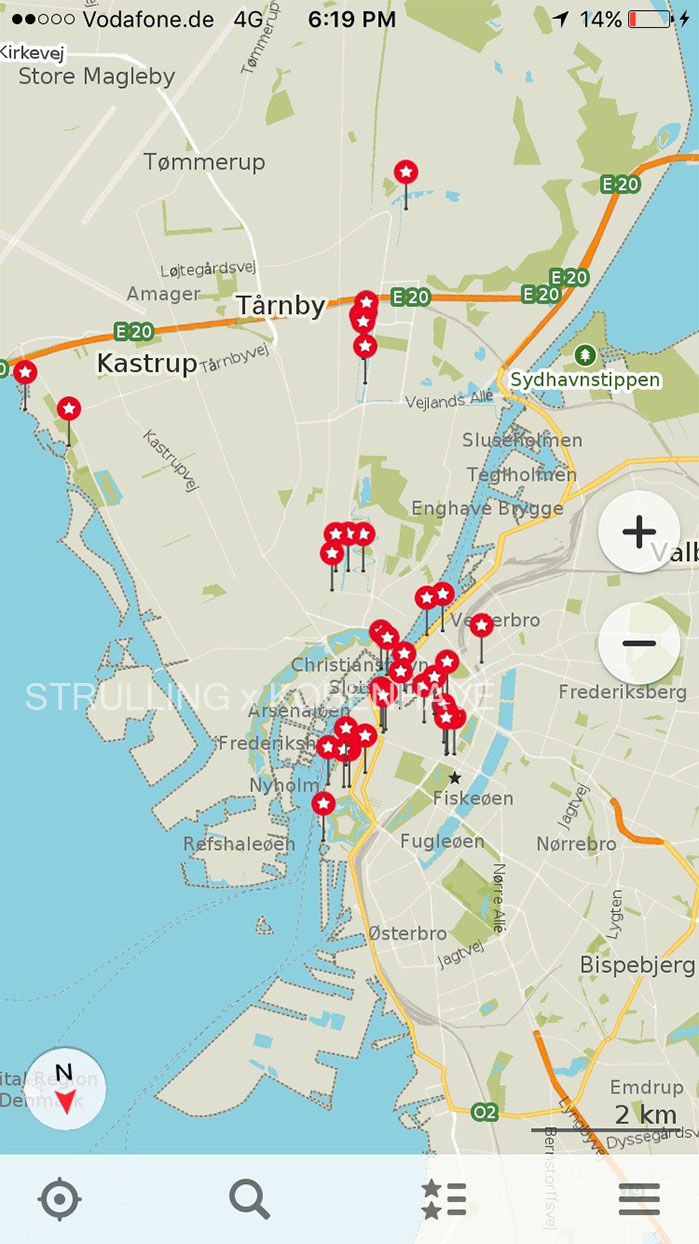
Task: Zoom out with the minus button
Action: coord(639,643)
